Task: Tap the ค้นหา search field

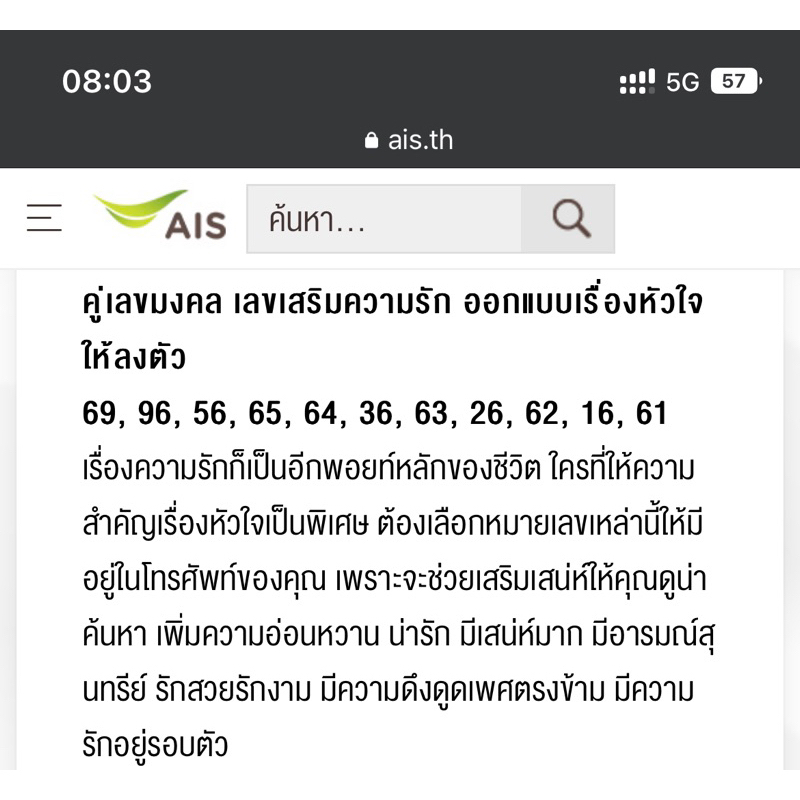Action: [384, 219]
